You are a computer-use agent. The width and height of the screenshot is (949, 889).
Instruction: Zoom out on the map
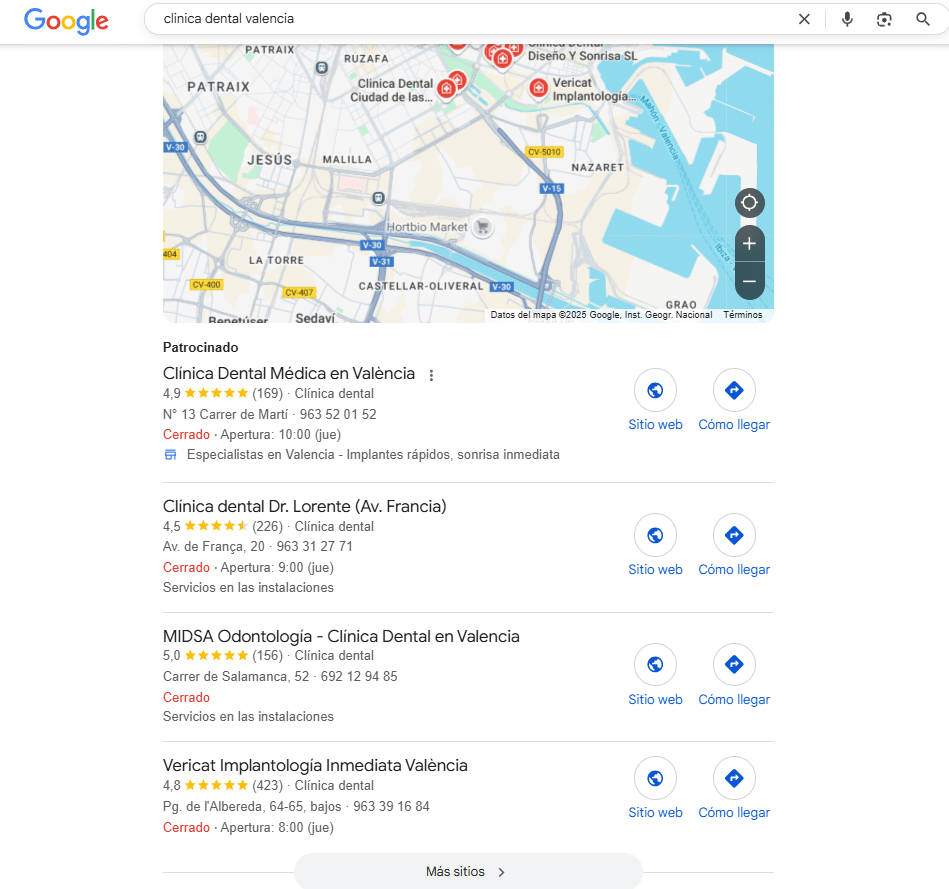click(x=749, y=282)
